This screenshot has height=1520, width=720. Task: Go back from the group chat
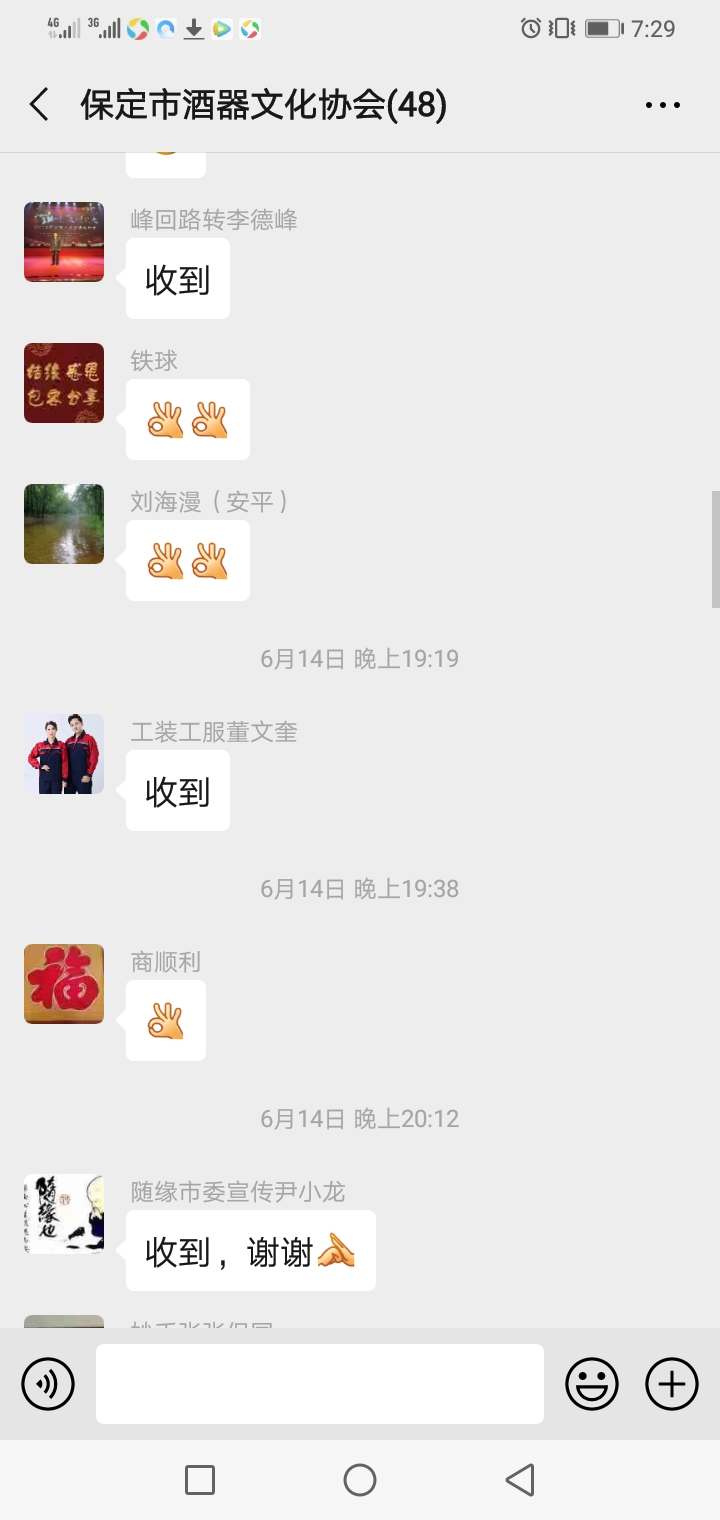(40, 105)
